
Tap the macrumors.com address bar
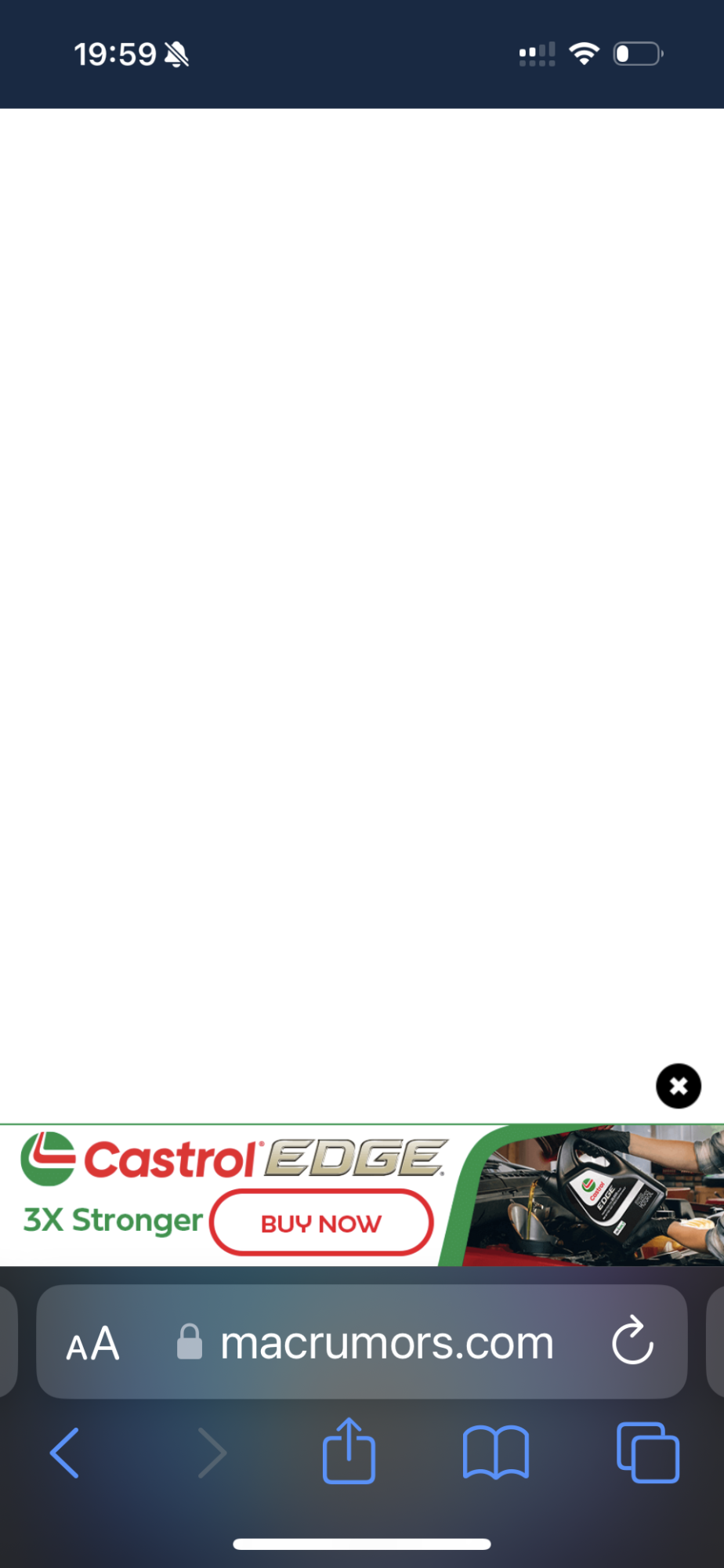point(362,1343)
